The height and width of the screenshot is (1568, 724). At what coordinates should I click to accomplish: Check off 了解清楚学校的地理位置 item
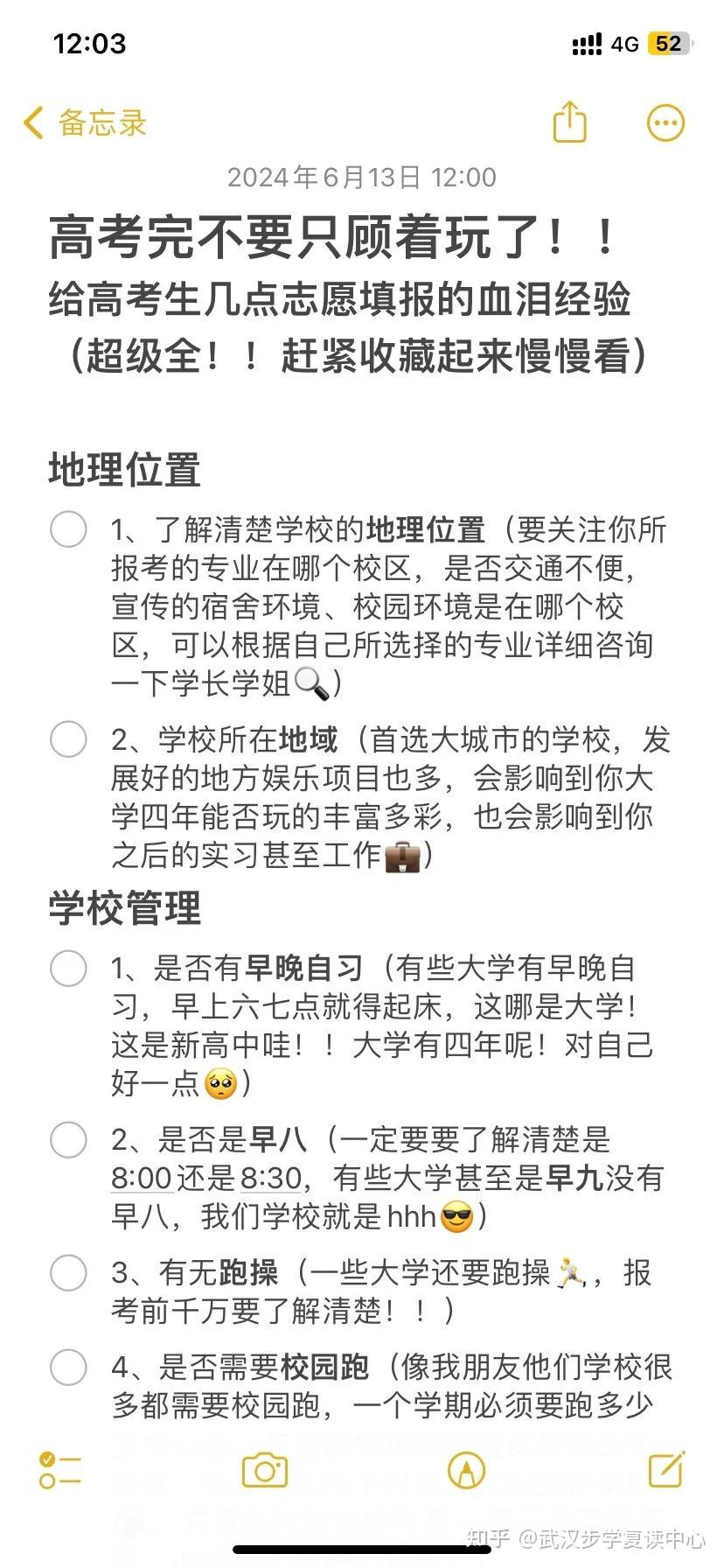coord(68,530)
